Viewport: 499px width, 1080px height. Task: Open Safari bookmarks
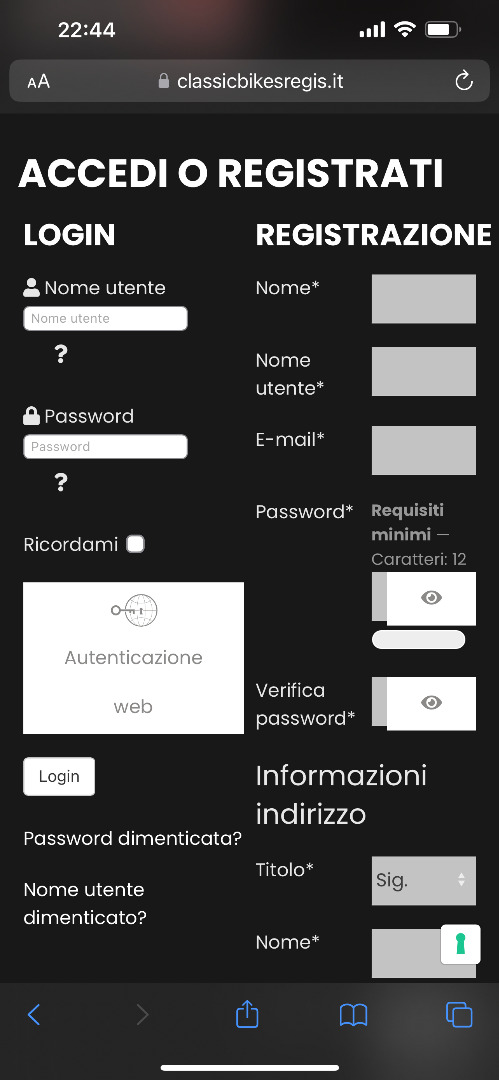(354, 1015)
